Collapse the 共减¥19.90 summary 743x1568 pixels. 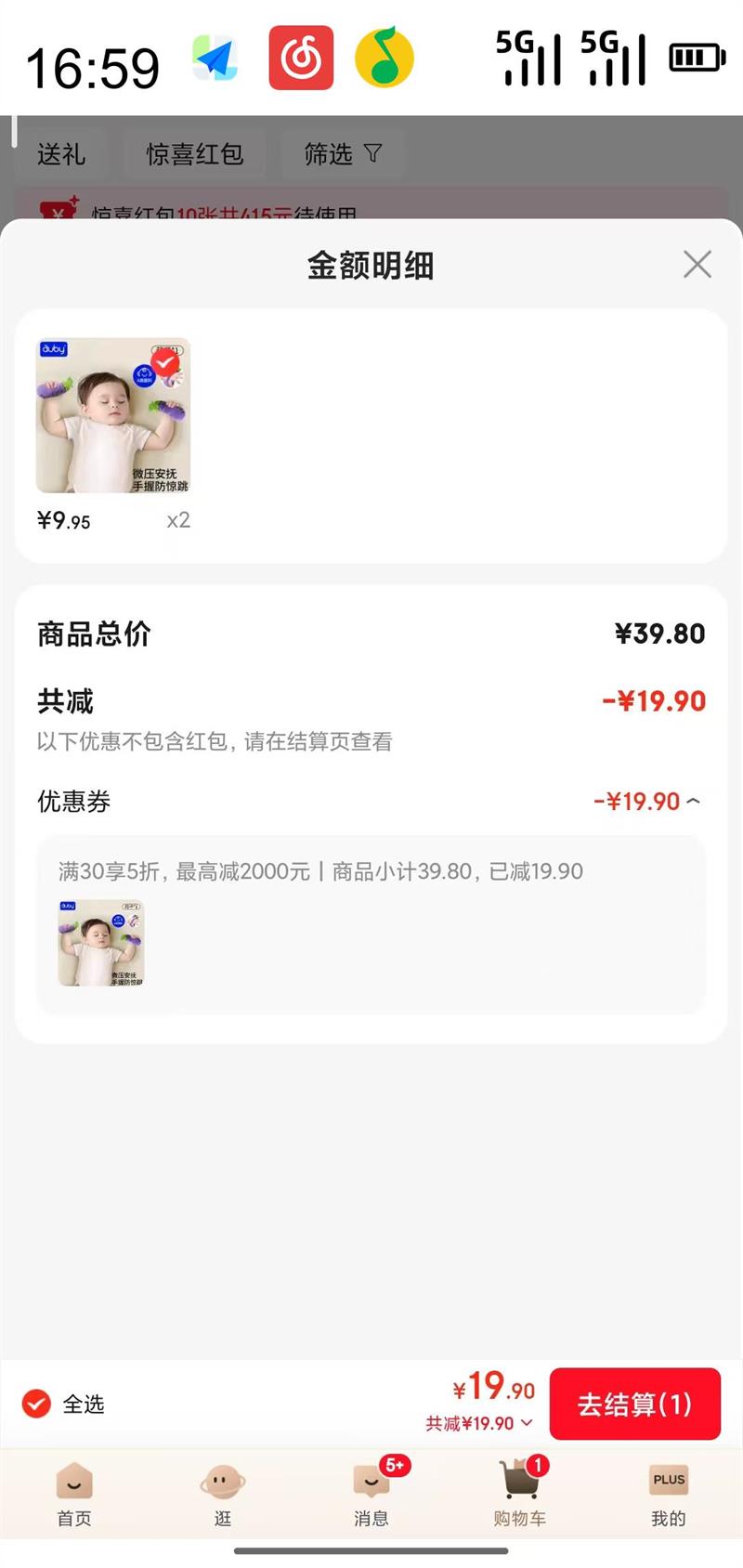[x=479, y=1423]
